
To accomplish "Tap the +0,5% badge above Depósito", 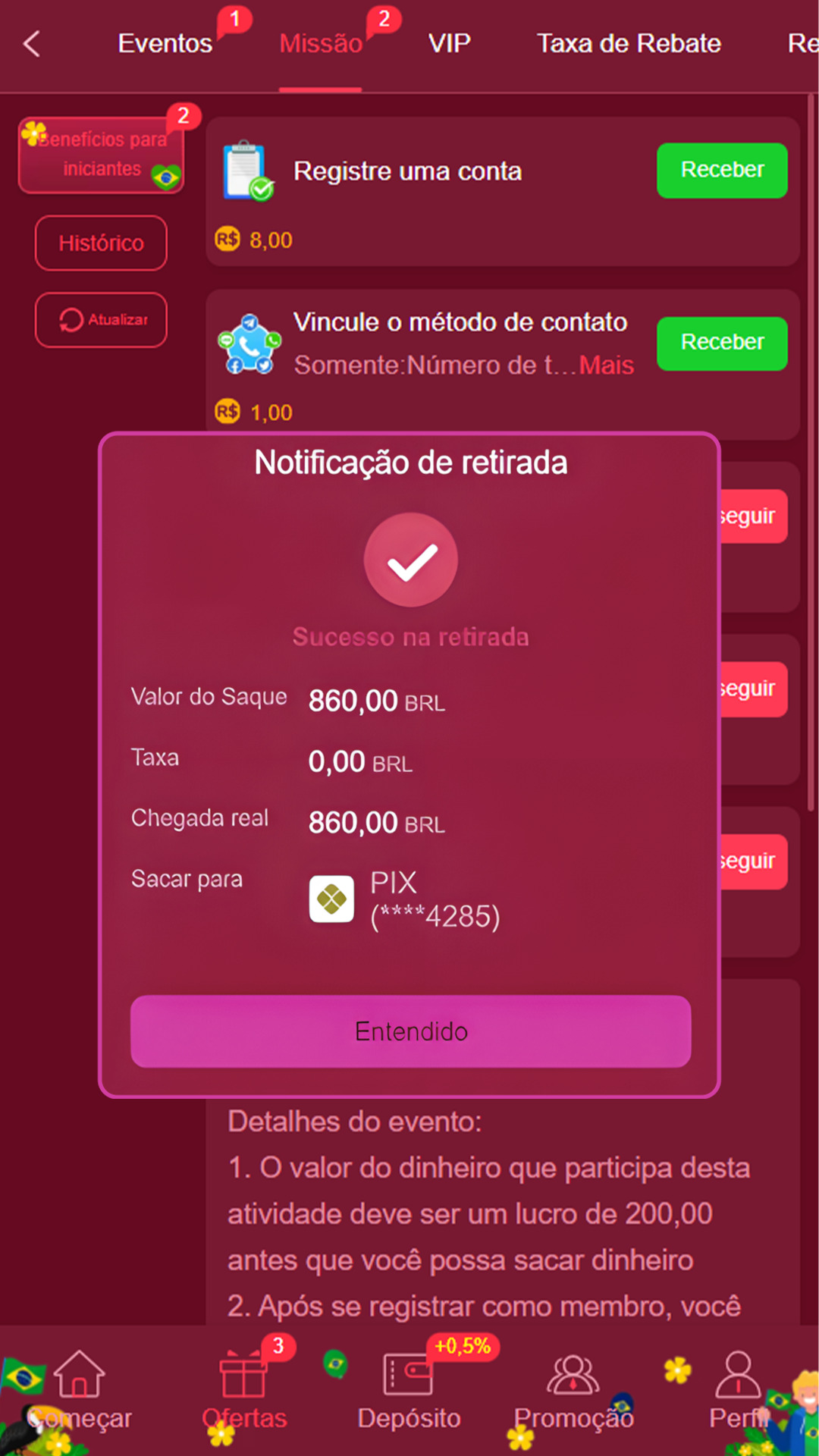I will [463, 1346].
